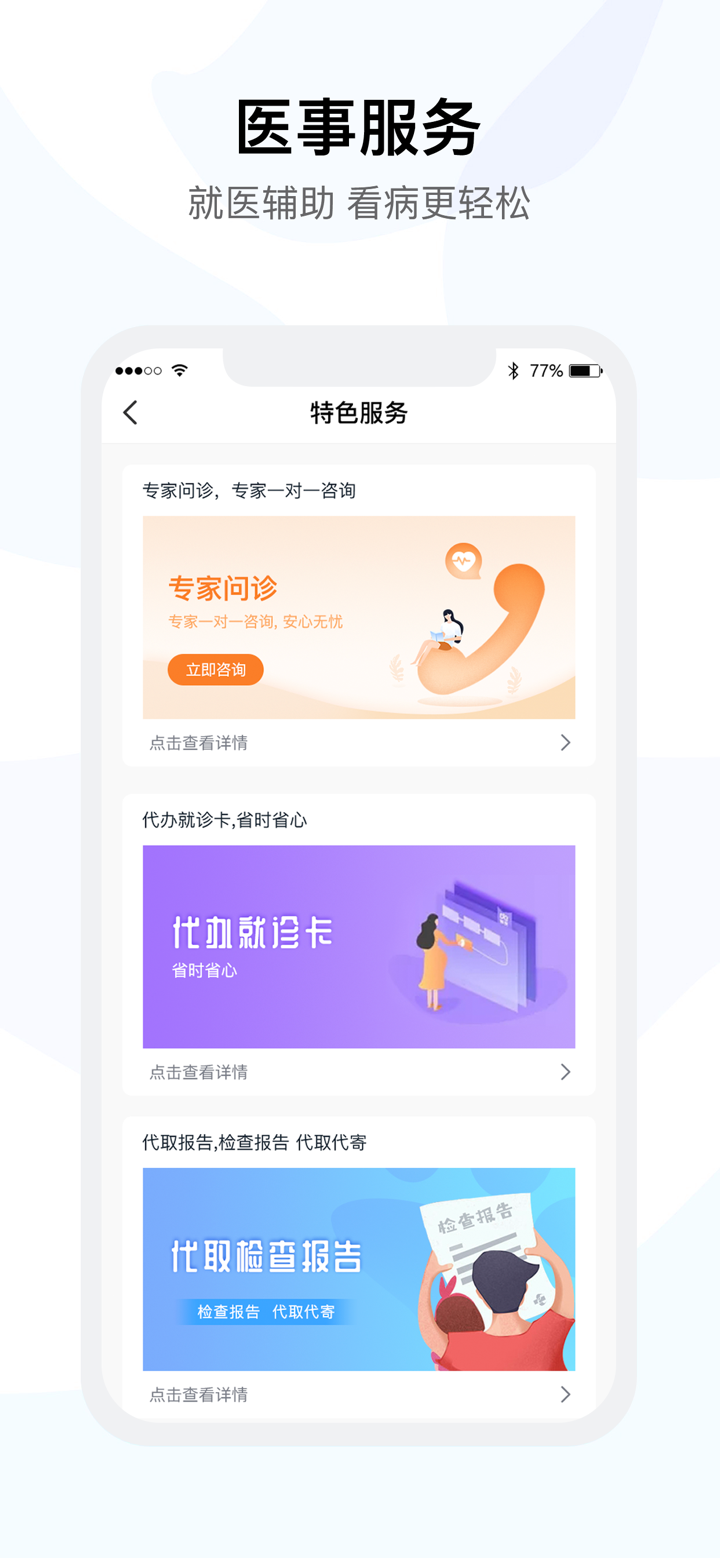Screen dimensions: 720x1558
Task: Tap the Bluetooth icon in the status bar
Action: (x=512, y=370)
